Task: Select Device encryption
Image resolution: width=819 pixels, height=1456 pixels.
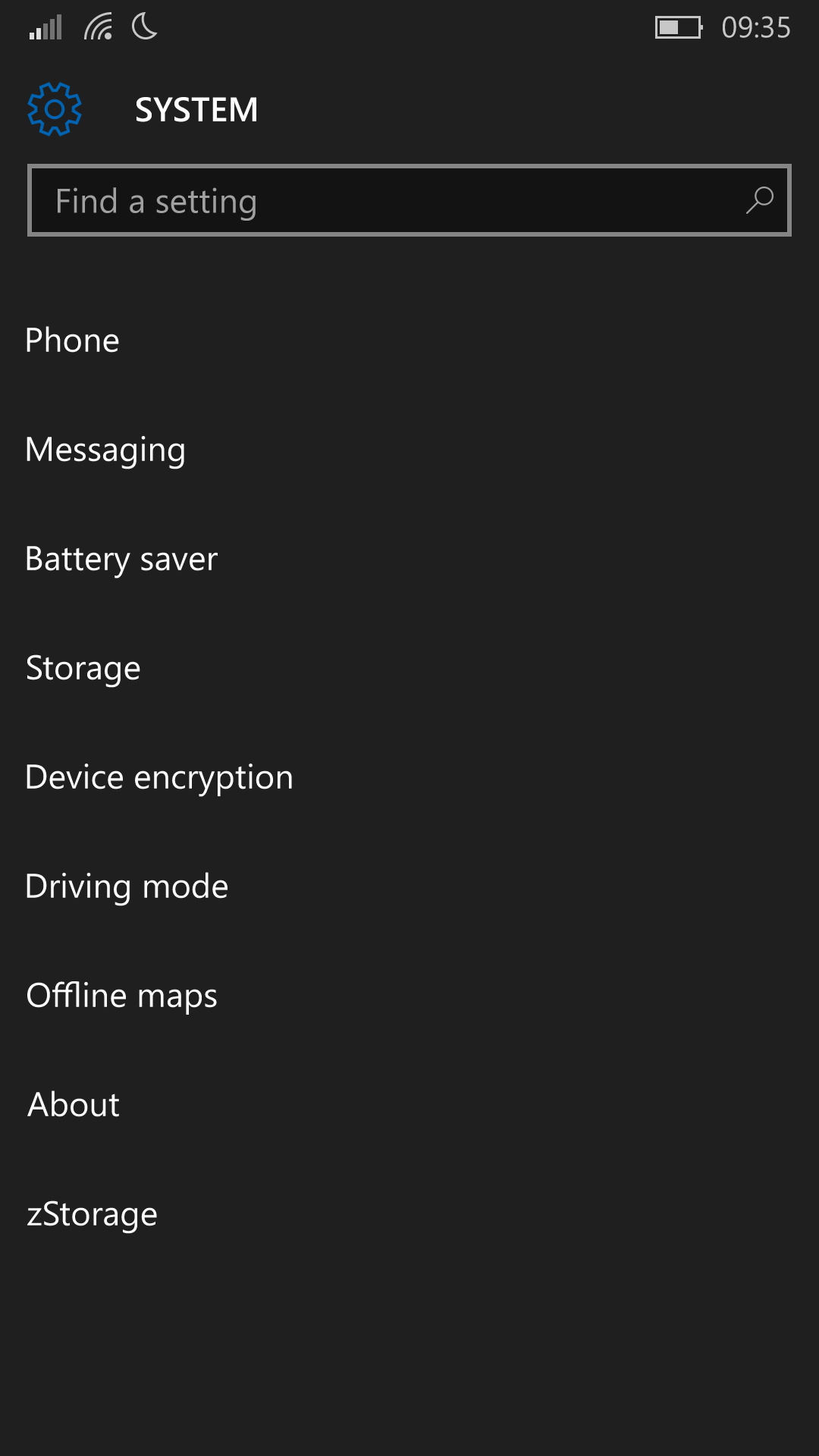Action: click(x=409, y=777)
